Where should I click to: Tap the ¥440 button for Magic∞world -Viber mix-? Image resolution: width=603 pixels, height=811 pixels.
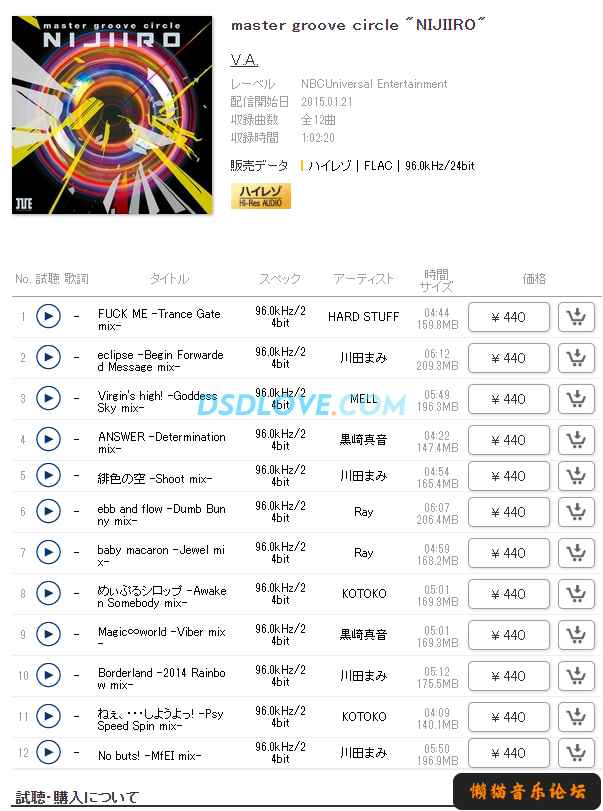pyautogui.click(x=508, y=635)
